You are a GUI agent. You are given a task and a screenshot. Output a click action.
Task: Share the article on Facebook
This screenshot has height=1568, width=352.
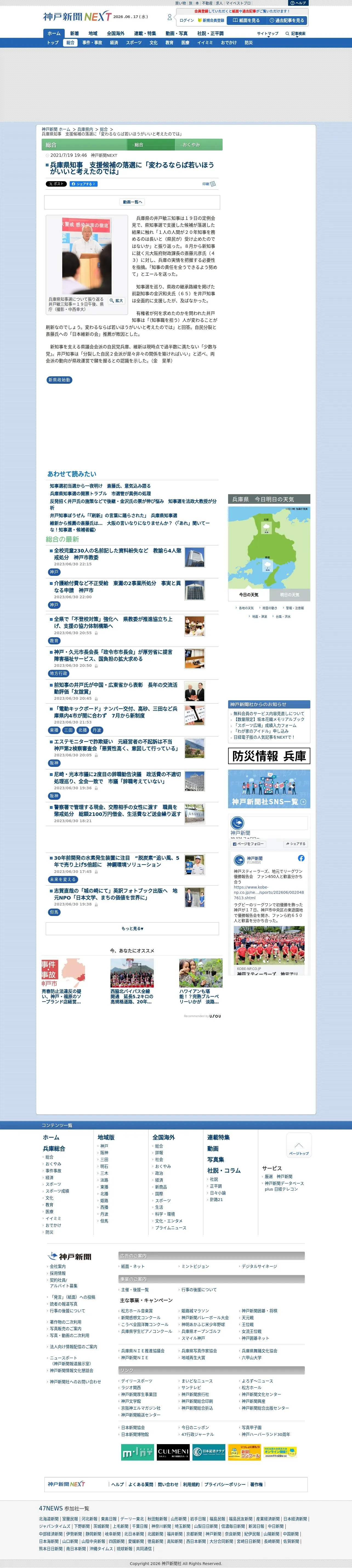pyautogui.click(x=83, y=184)
